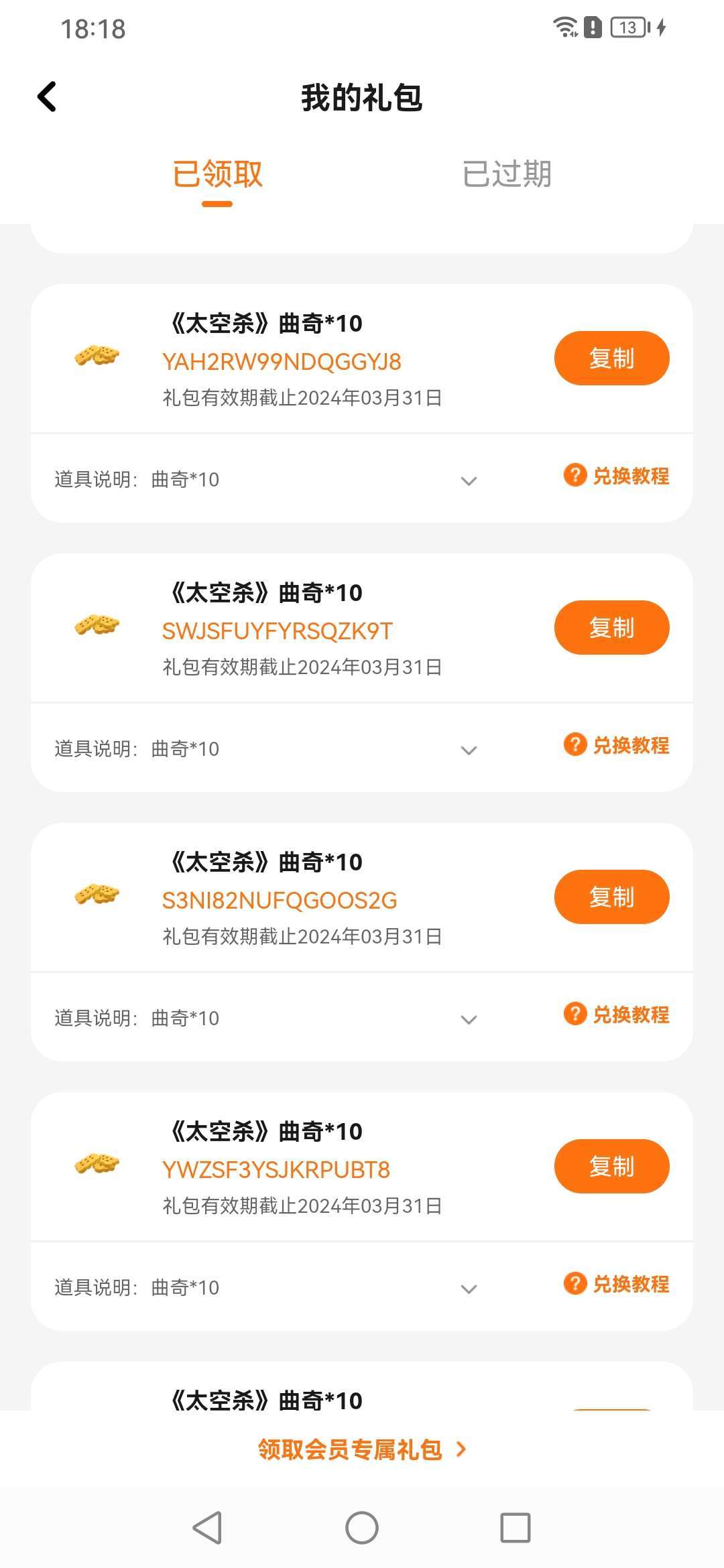Screen dimensions: 724x1568
Task: Open the recent apps overview
Action: pos(516,1528)
